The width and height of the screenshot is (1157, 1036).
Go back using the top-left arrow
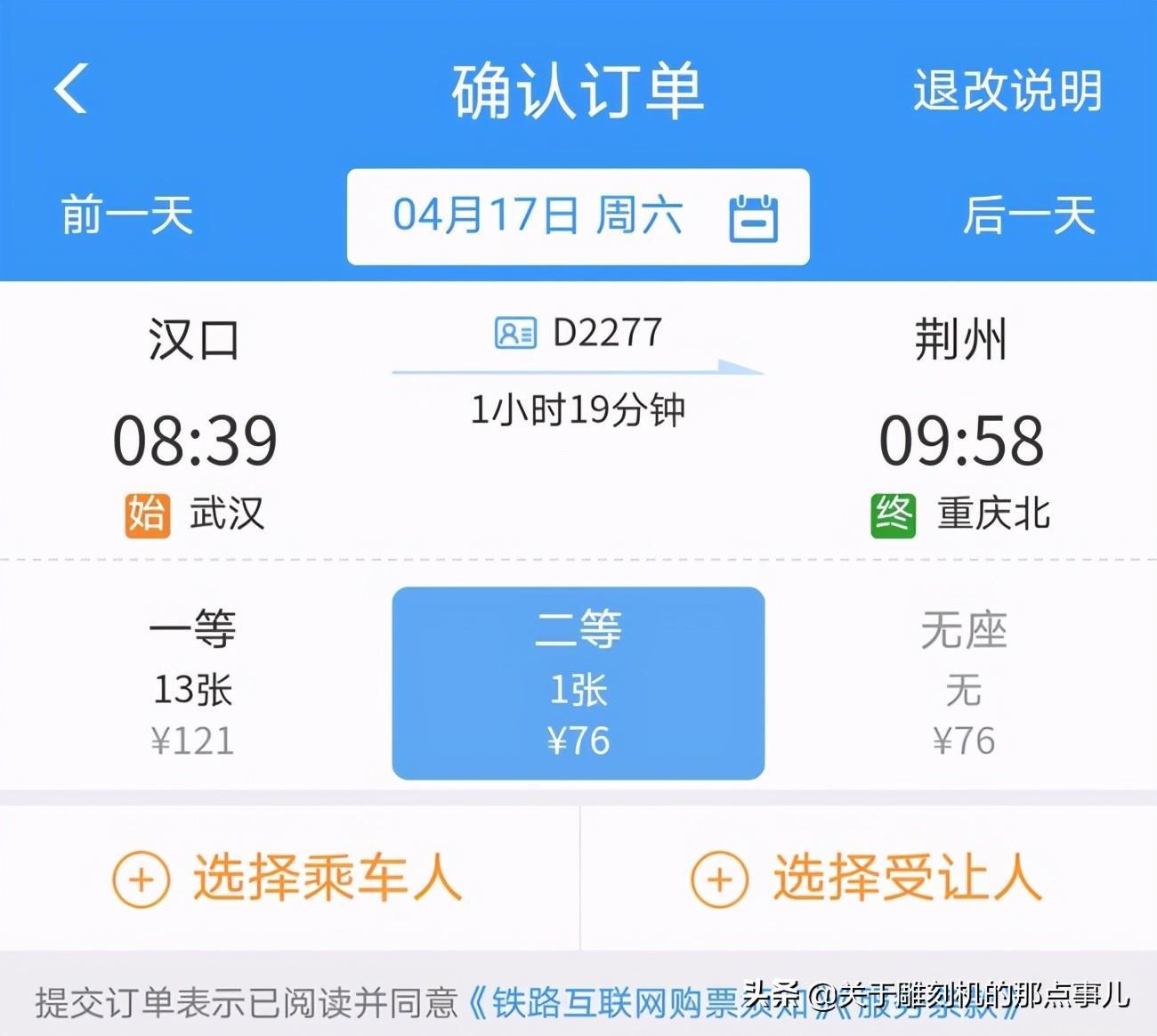pyautogui.click(x=71, y=89)
